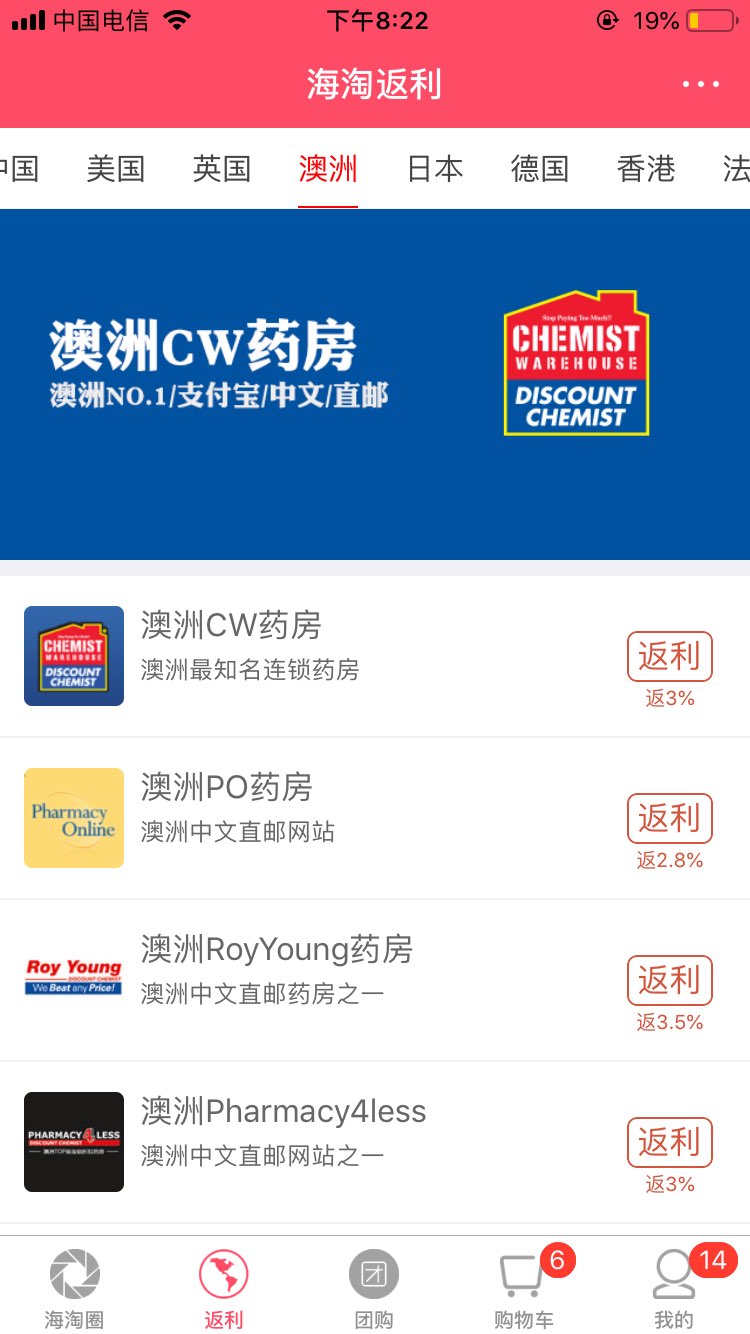Get 返利 rebate for 澳洲Pharmacy4less
Image resolution: width=750 pixels, height=1334 pixels.
(x=669, y=1143)
